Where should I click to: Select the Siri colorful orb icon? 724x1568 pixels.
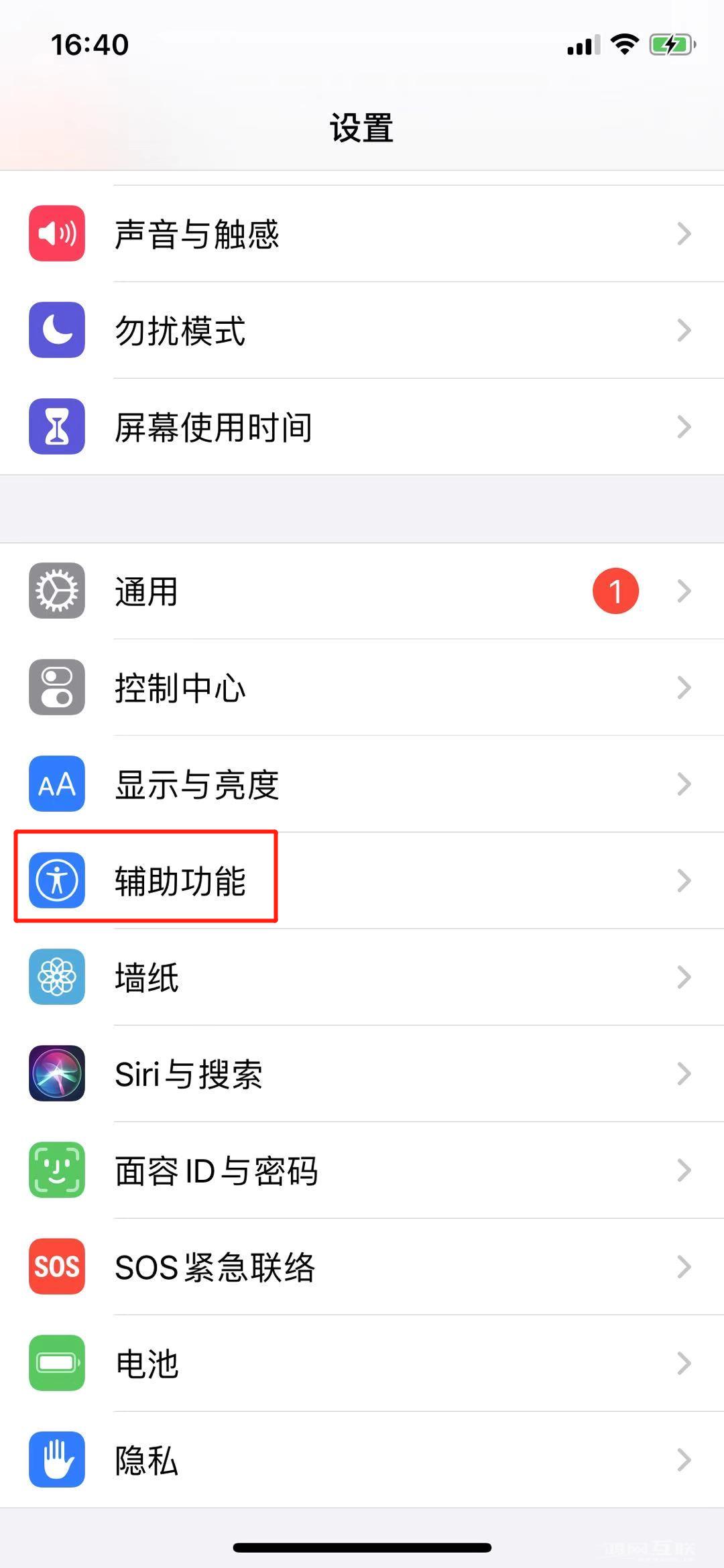[x=56, y=1074]
